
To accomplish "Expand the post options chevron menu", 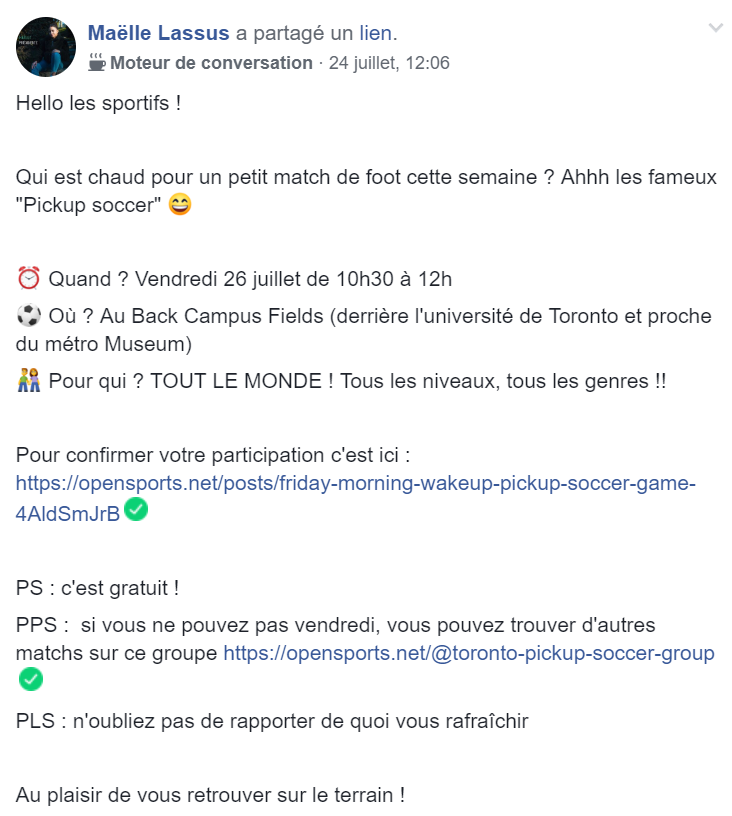I will click(715, 28).
